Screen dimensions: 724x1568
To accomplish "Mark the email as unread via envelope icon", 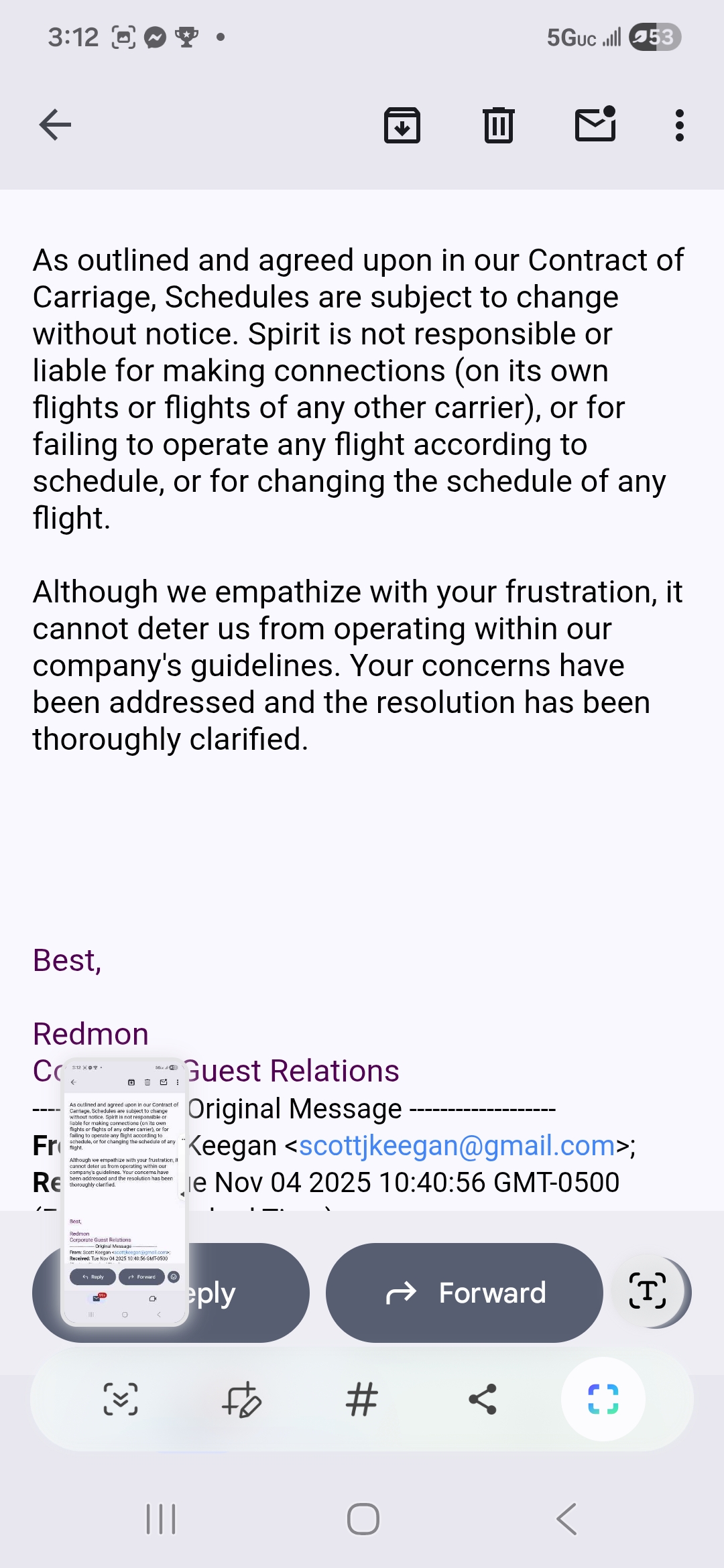I will click(x=595, y=125).
